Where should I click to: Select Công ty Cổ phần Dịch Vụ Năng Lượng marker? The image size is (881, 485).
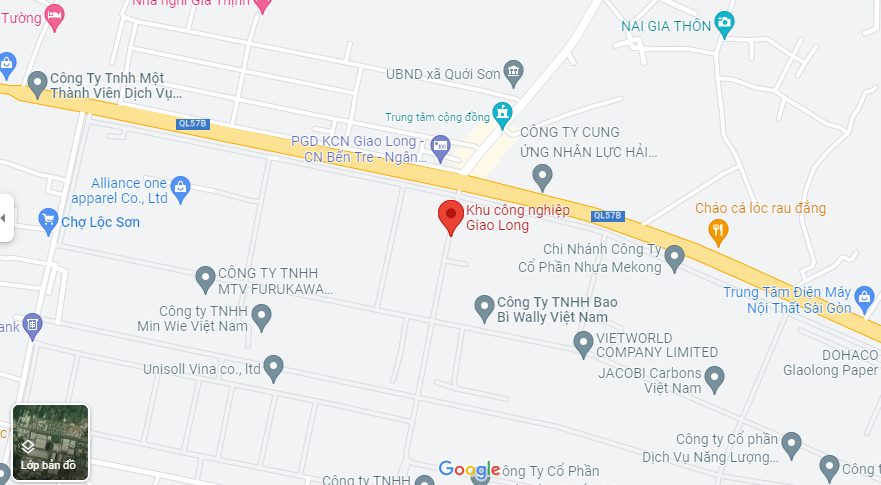791,443
